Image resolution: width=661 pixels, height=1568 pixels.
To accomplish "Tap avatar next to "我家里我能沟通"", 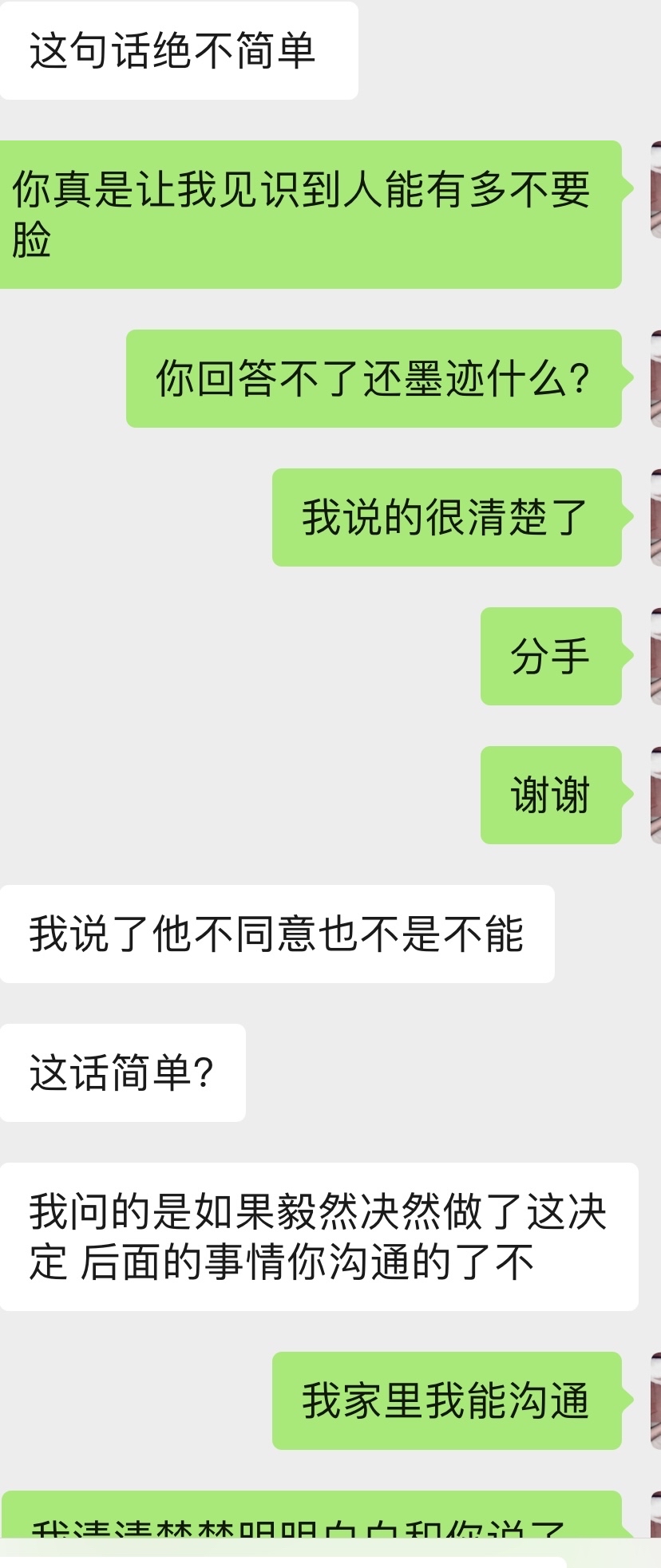I will 655,1400.
